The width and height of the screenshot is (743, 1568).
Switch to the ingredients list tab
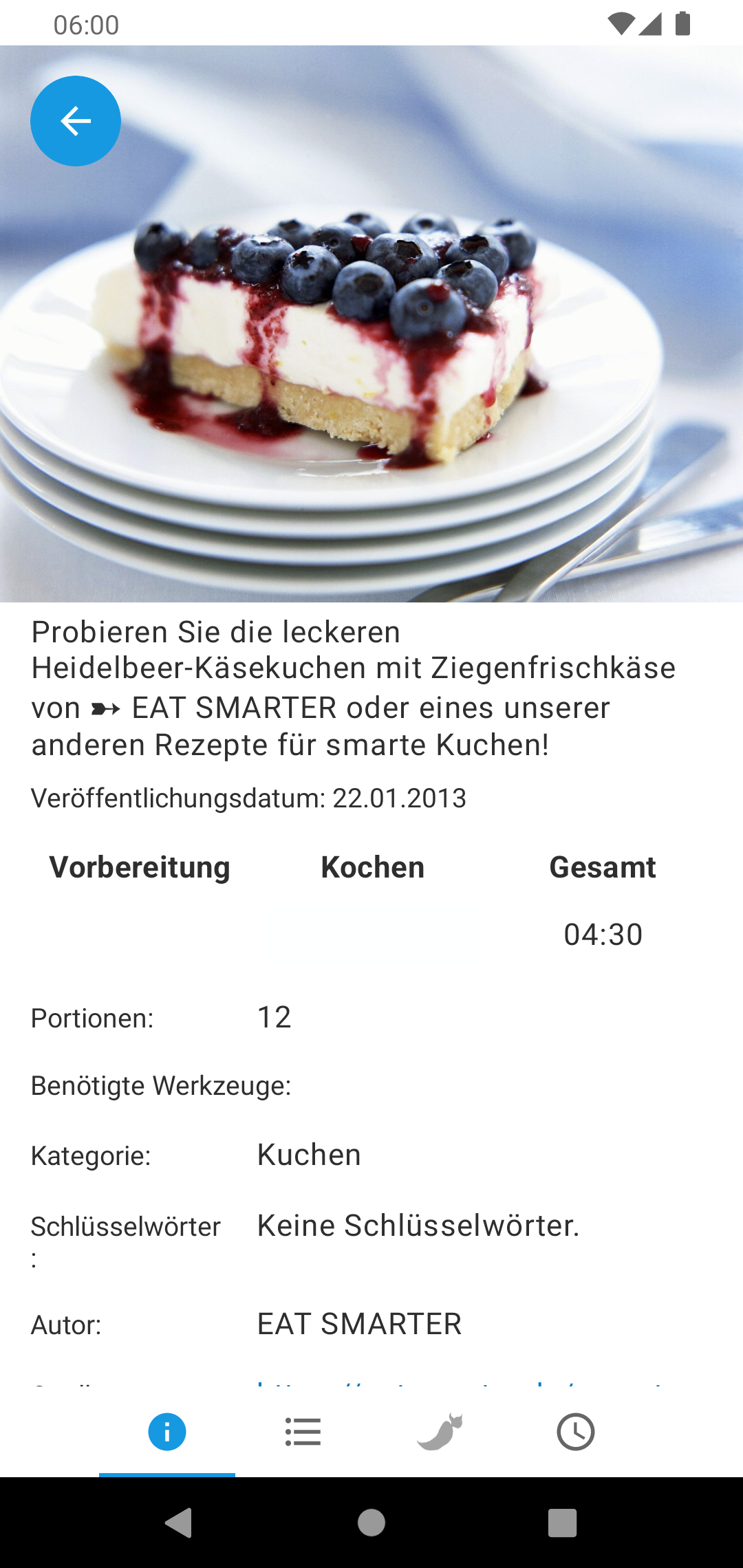tap(303, 1432)
